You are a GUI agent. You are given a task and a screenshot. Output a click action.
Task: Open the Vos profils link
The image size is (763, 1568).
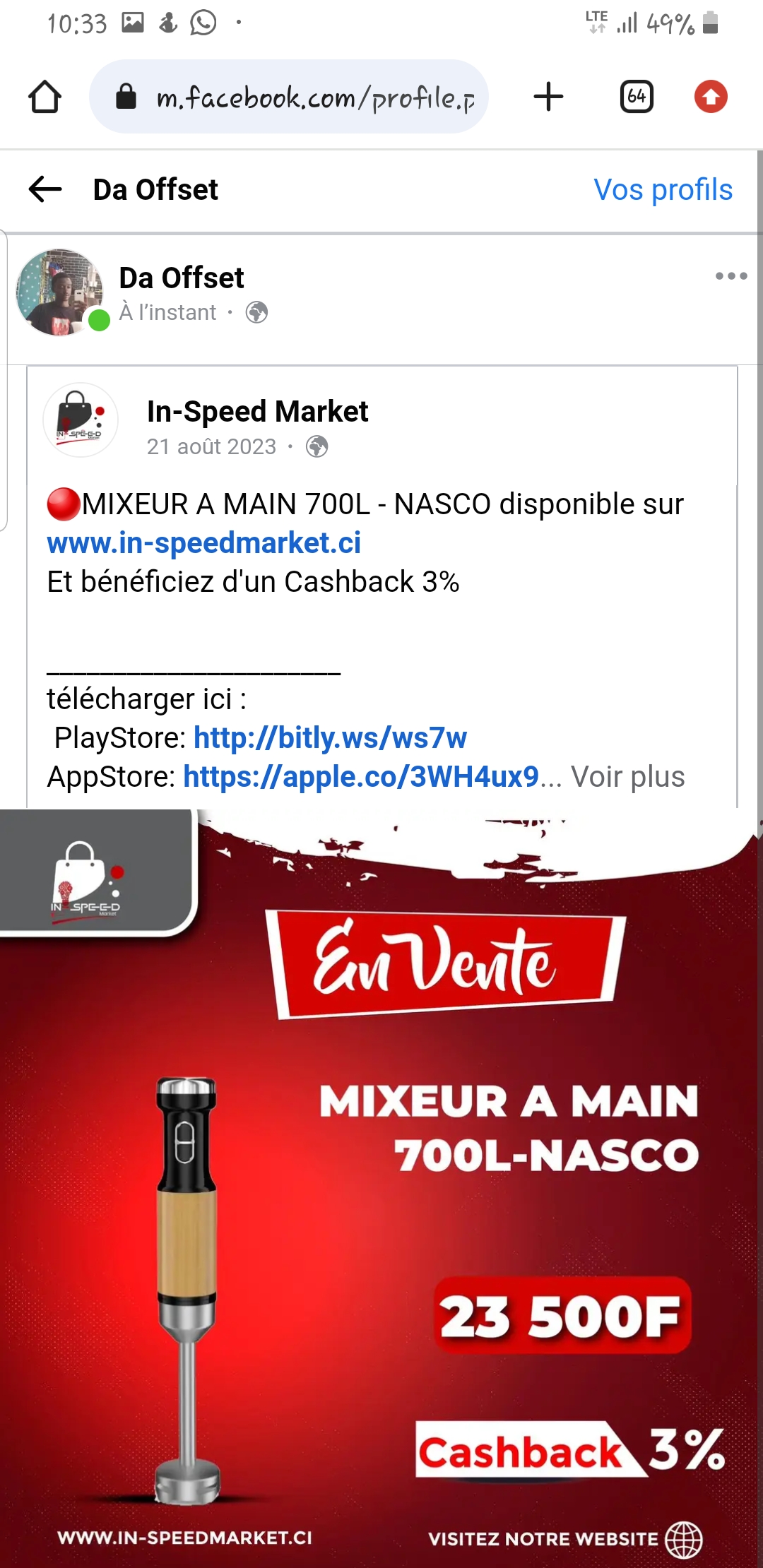[663, 190]
